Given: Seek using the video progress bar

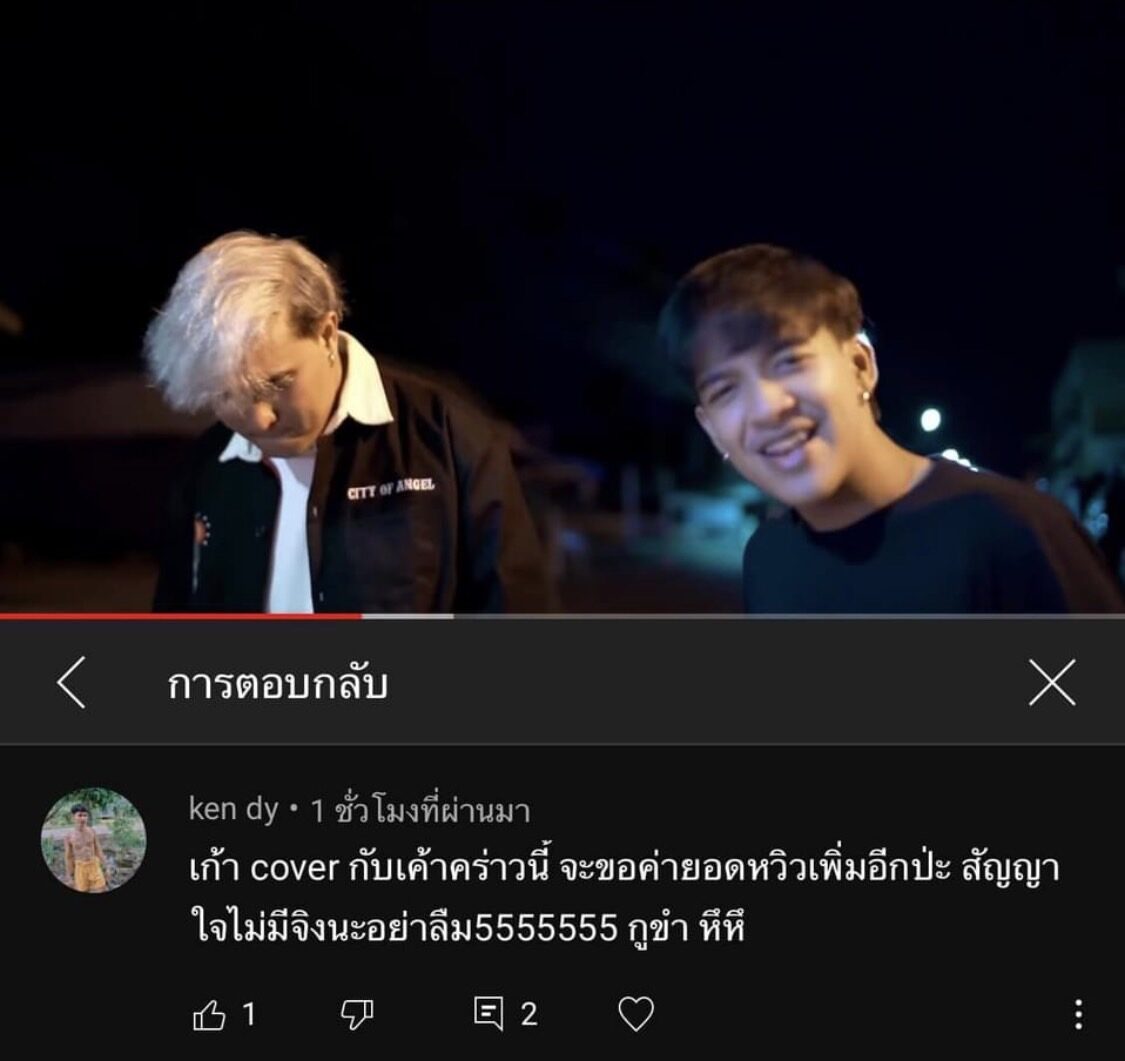Looking at the screenshot, I should point(600,616).
